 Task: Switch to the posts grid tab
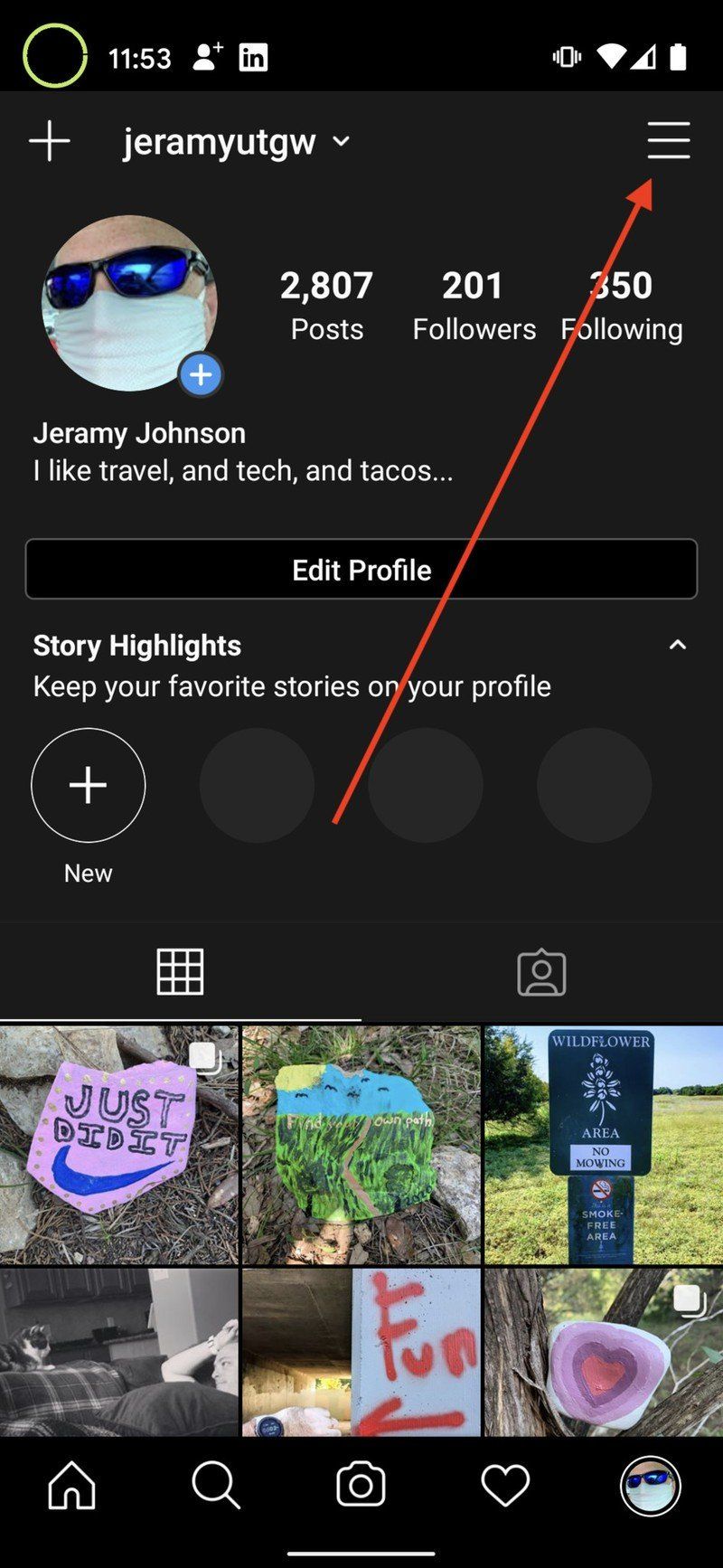click(180, 971)
